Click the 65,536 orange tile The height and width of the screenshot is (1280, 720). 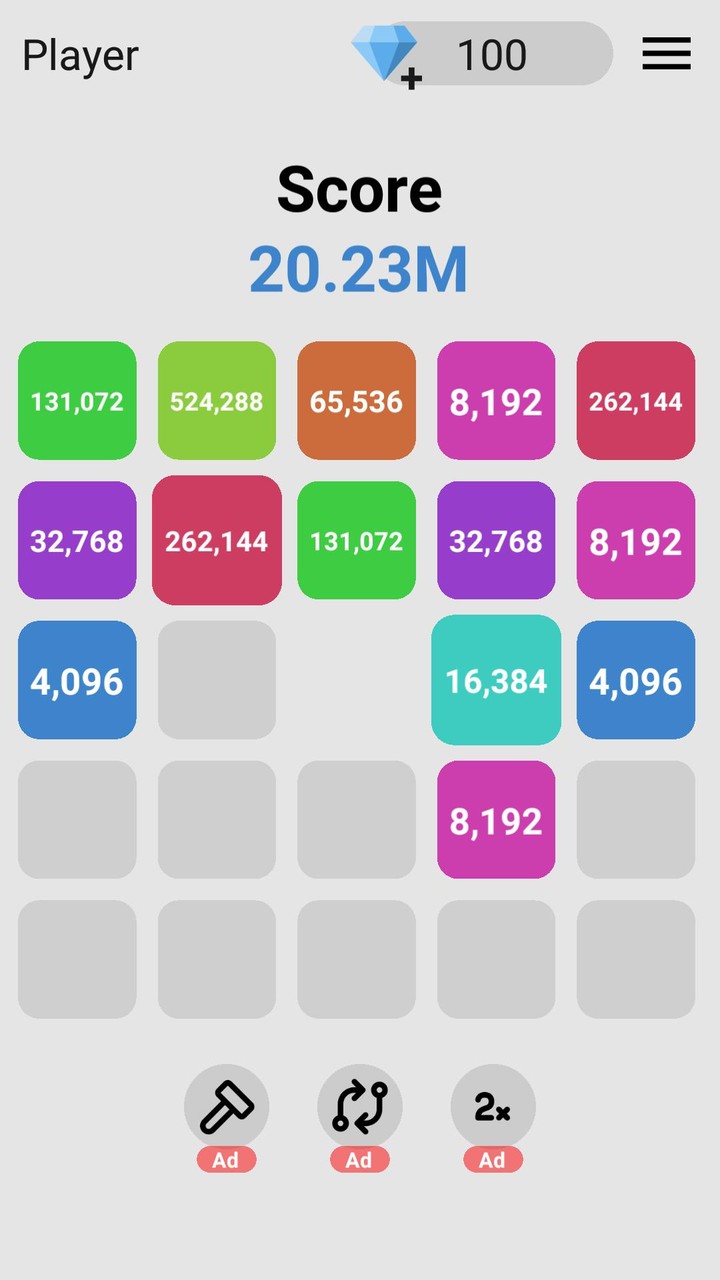[356, 401]
